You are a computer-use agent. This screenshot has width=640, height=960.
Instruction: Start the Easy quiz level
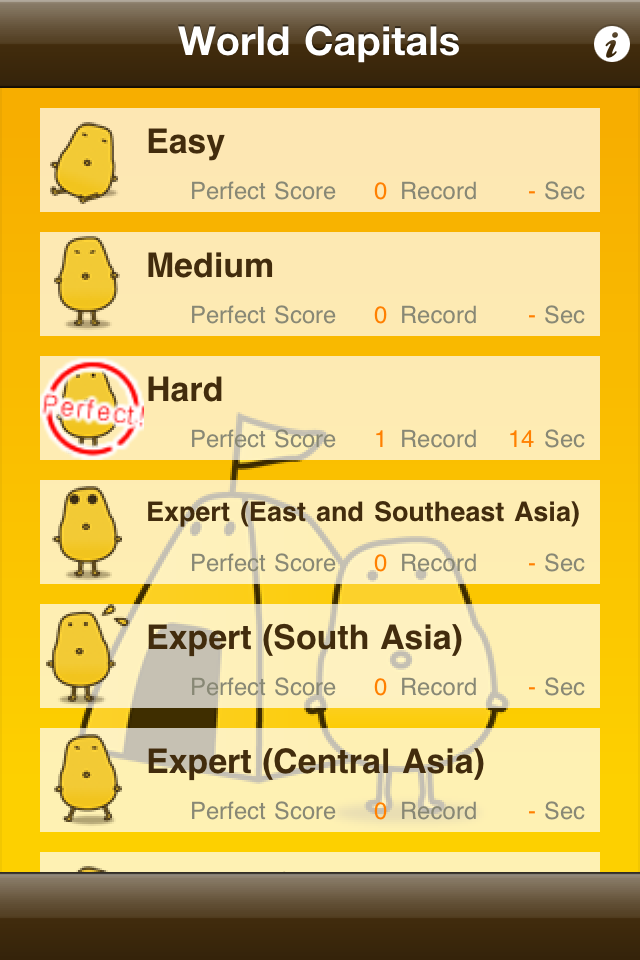(320, 160)
